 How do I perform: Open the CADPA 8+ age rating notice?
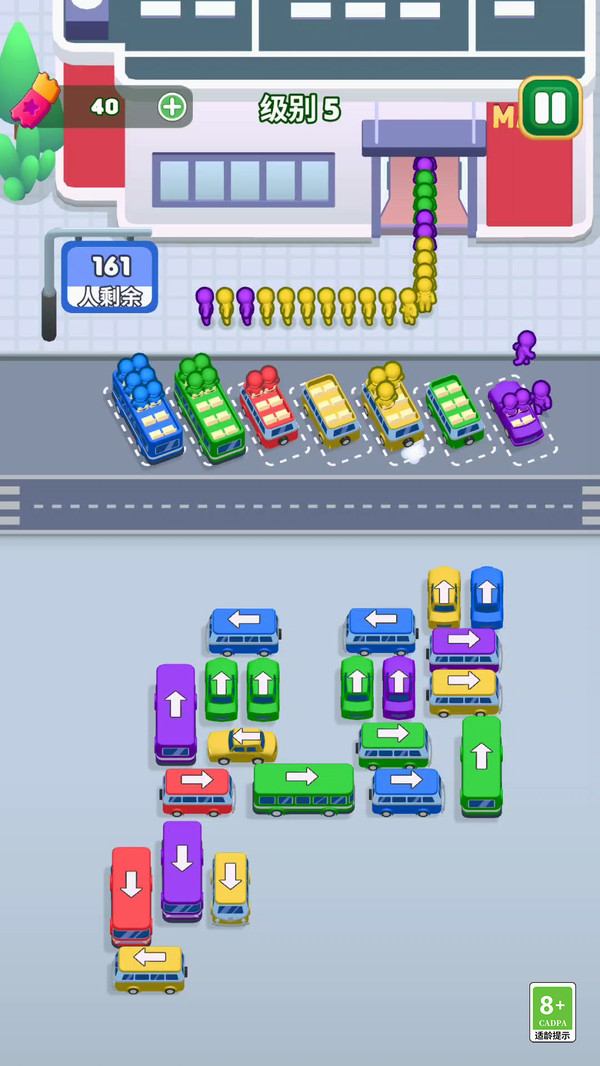(552, 1012)
